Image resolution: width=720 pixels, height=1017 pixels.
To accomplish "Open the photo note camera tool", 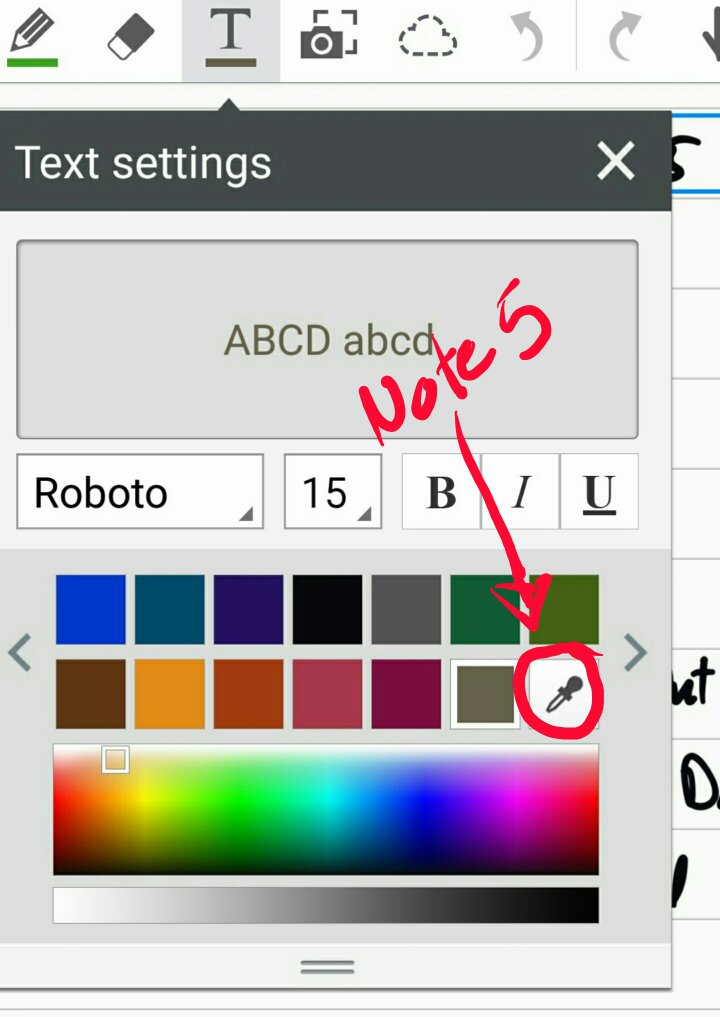I will (x=329, y=38).
